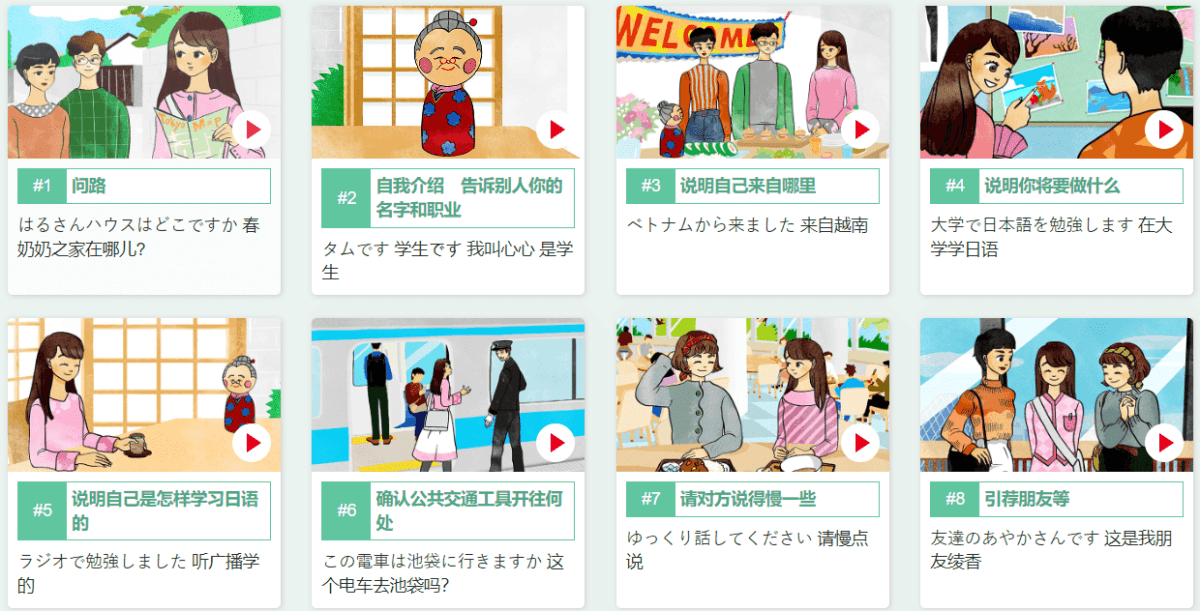Play the video on lesson #5 card
Image resolution: width=1200 pixels, height=611 pixels.
point(252,442)
